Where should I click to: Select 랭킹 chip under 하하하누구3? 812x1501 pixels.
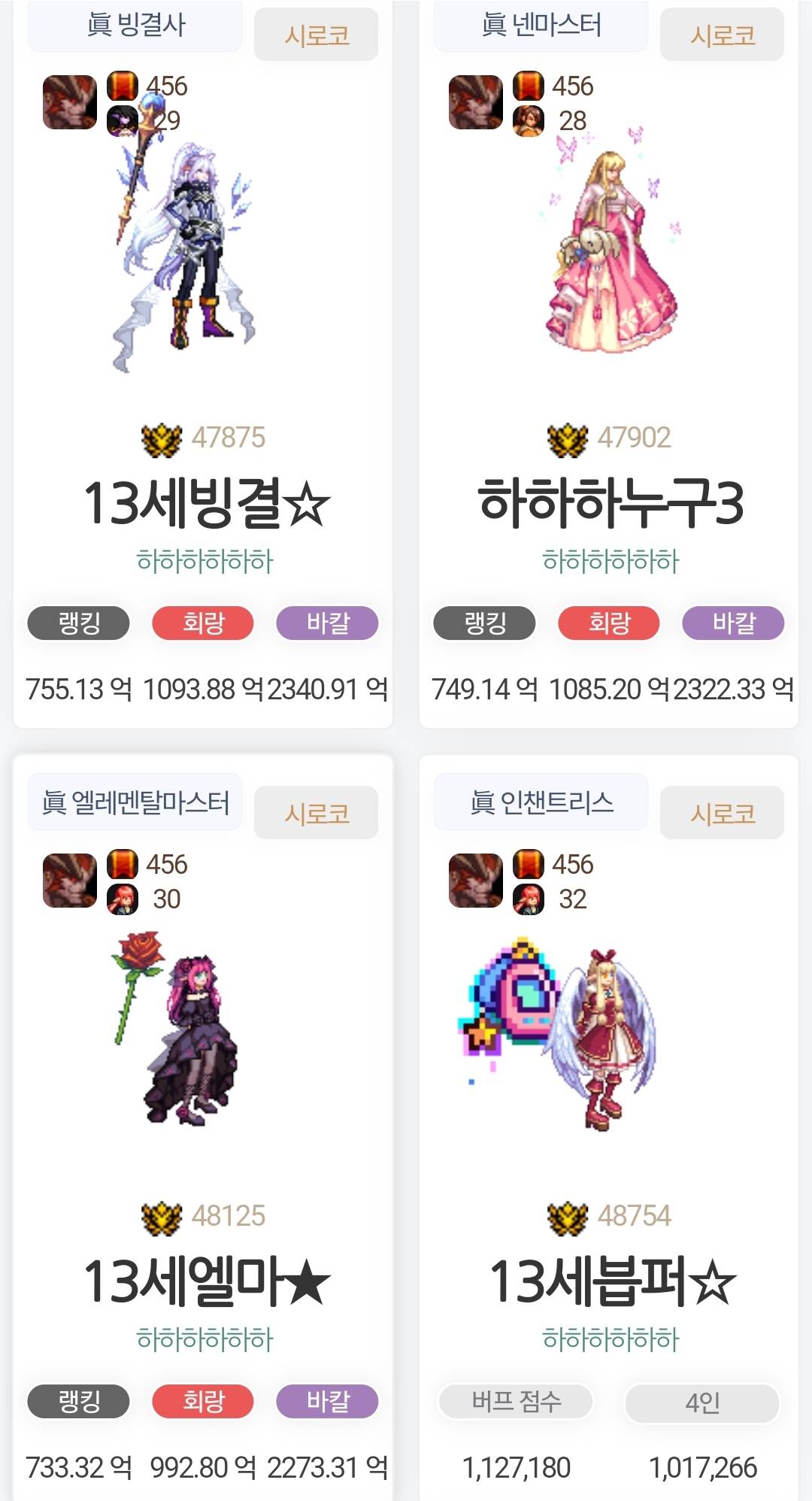[x=485, y=623]
